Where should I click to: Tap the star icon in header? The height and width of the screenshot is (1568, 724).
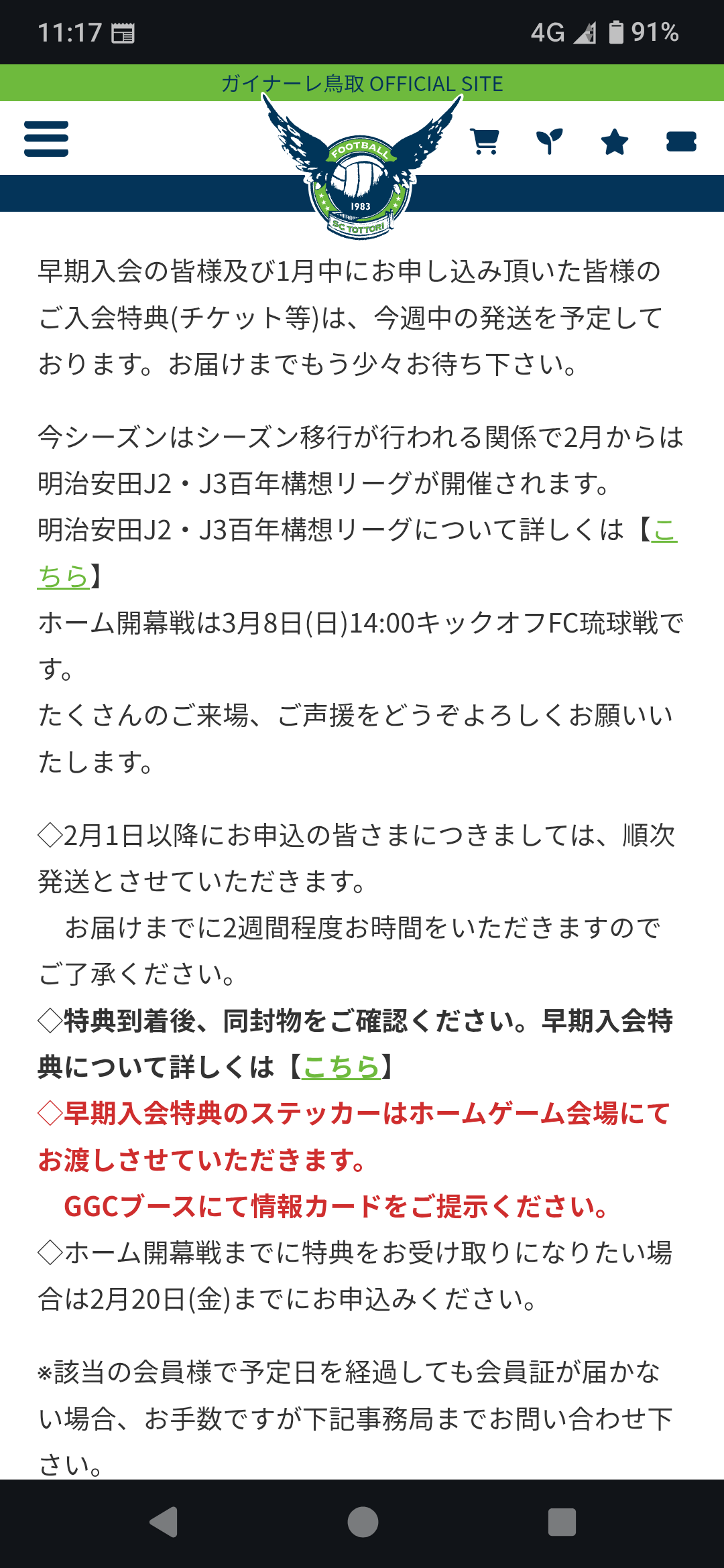tap(614, 141)
